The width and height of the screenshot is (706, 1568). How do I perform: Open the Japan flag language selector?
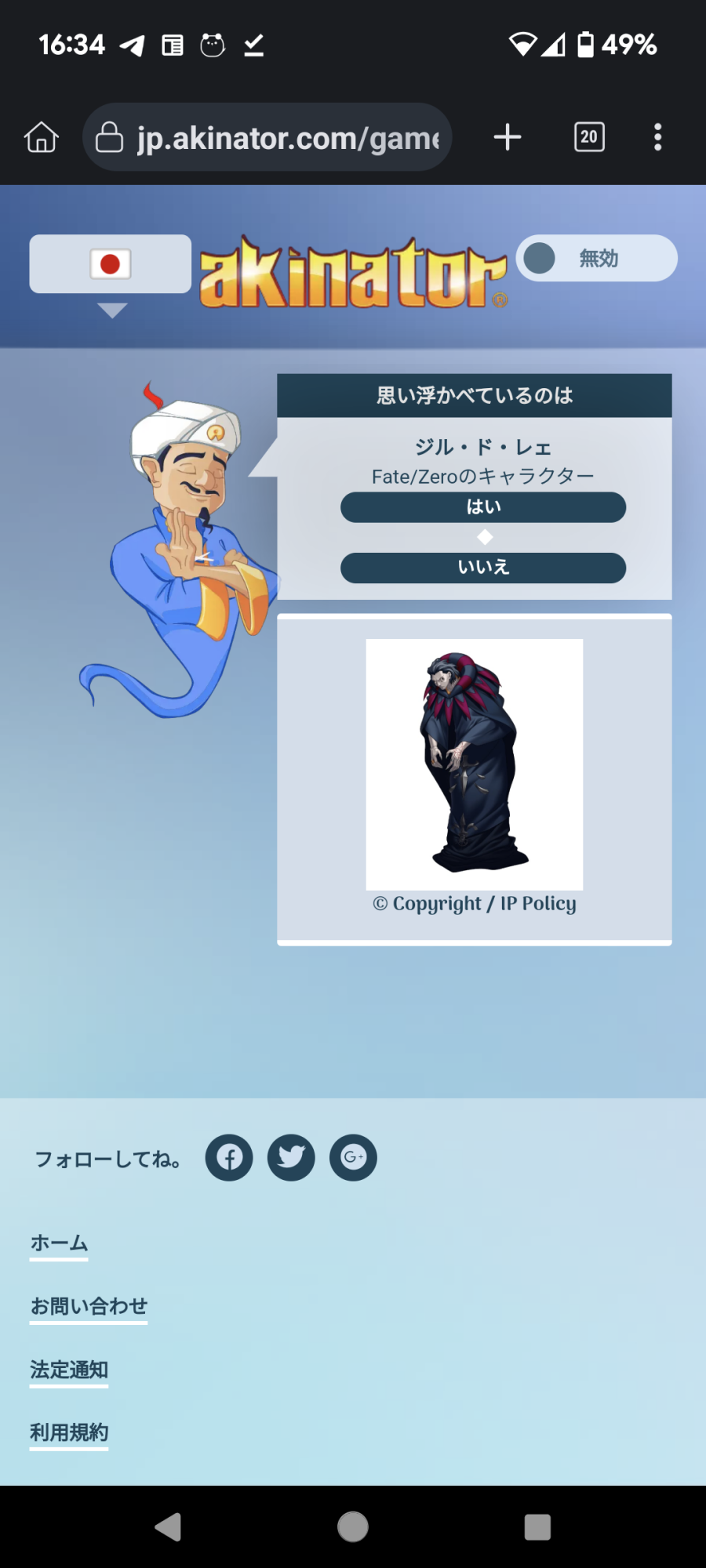click(x=110, y=264)
